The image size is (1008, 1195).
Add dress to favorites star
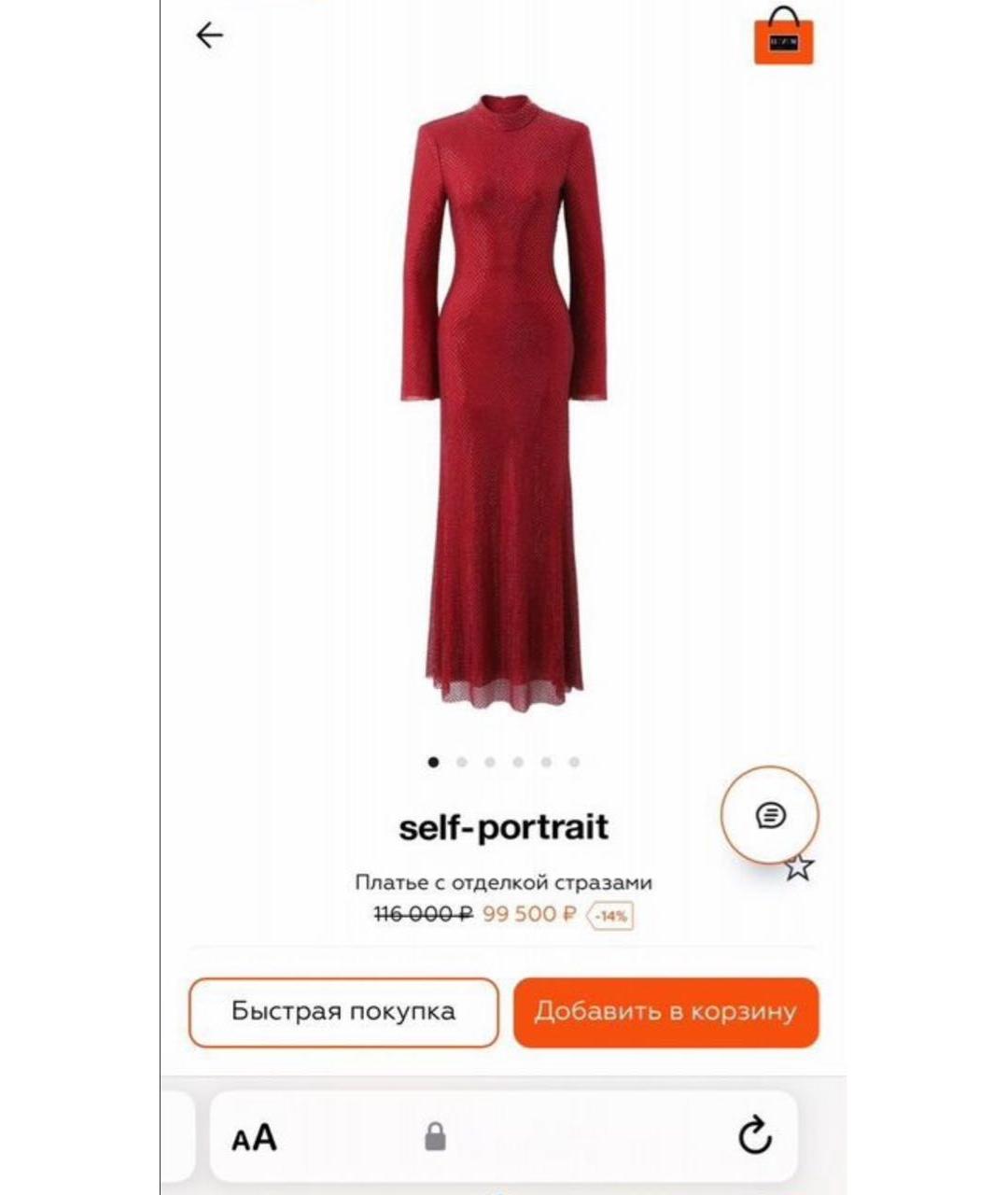pos(799,867)
